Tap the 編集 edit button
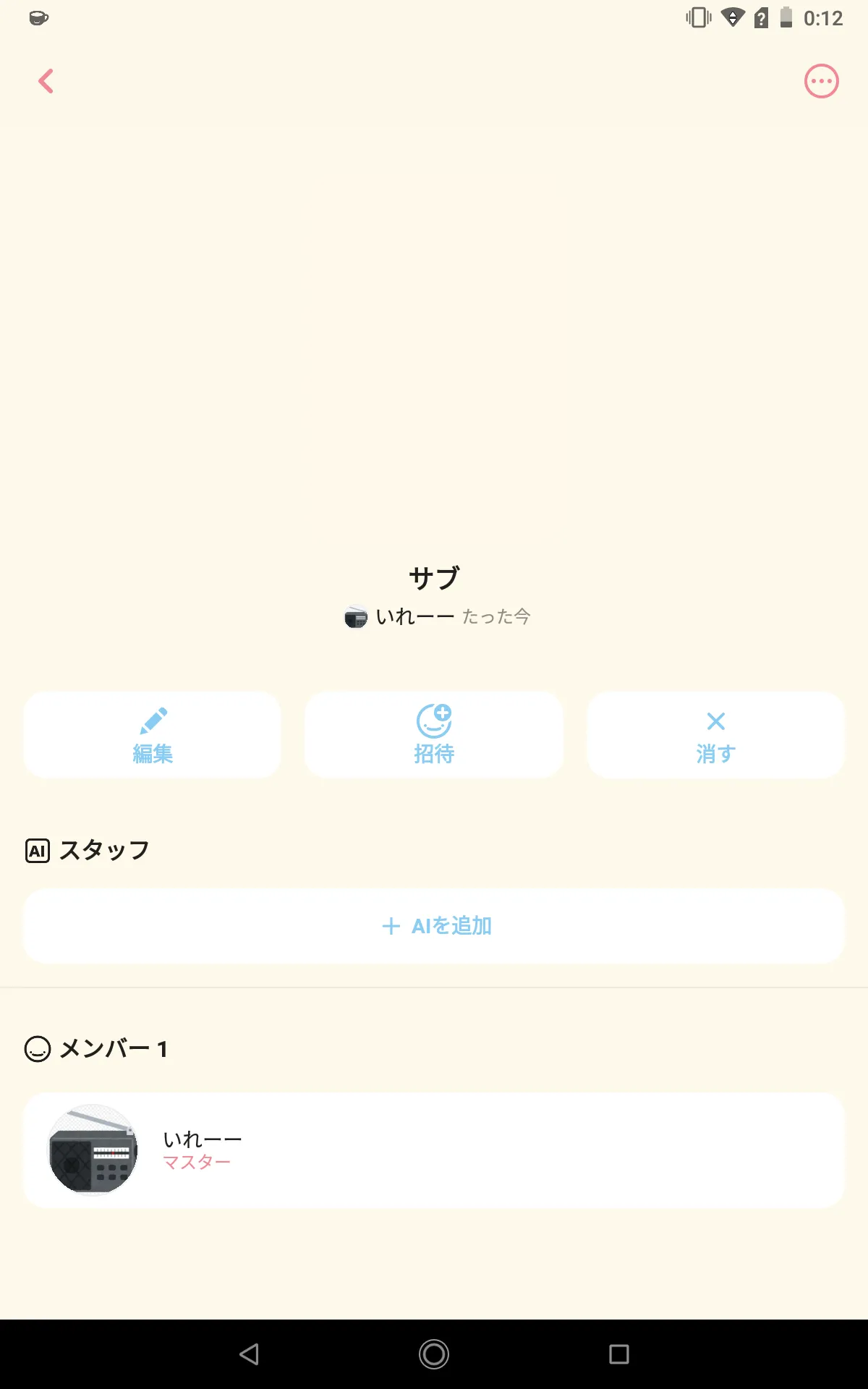Viewport: 868px width, 1389px height. click(x=152, y=735)
